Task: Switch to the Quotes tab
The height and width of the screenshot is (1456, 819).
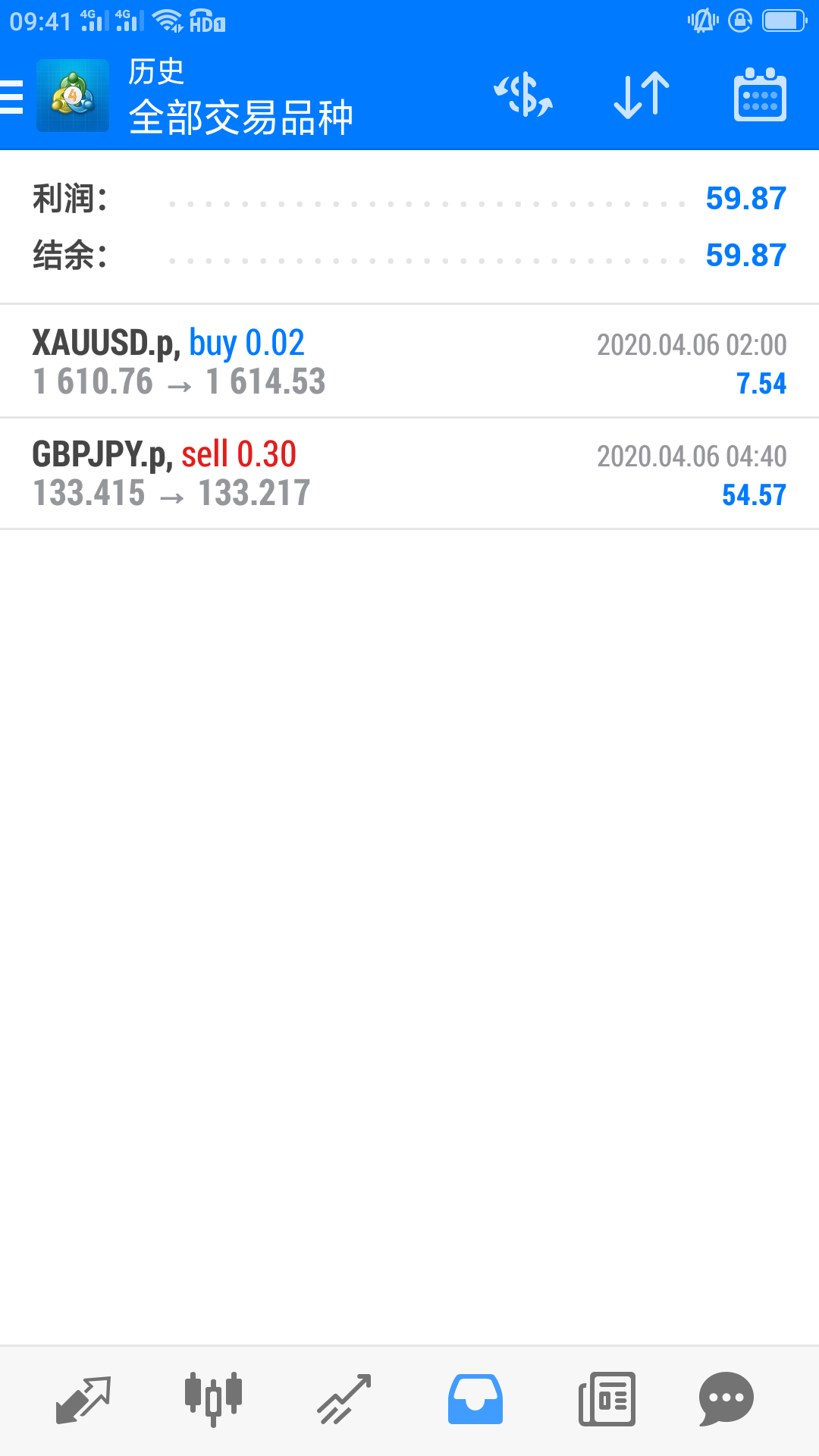Action: (x=83, y=1399)
